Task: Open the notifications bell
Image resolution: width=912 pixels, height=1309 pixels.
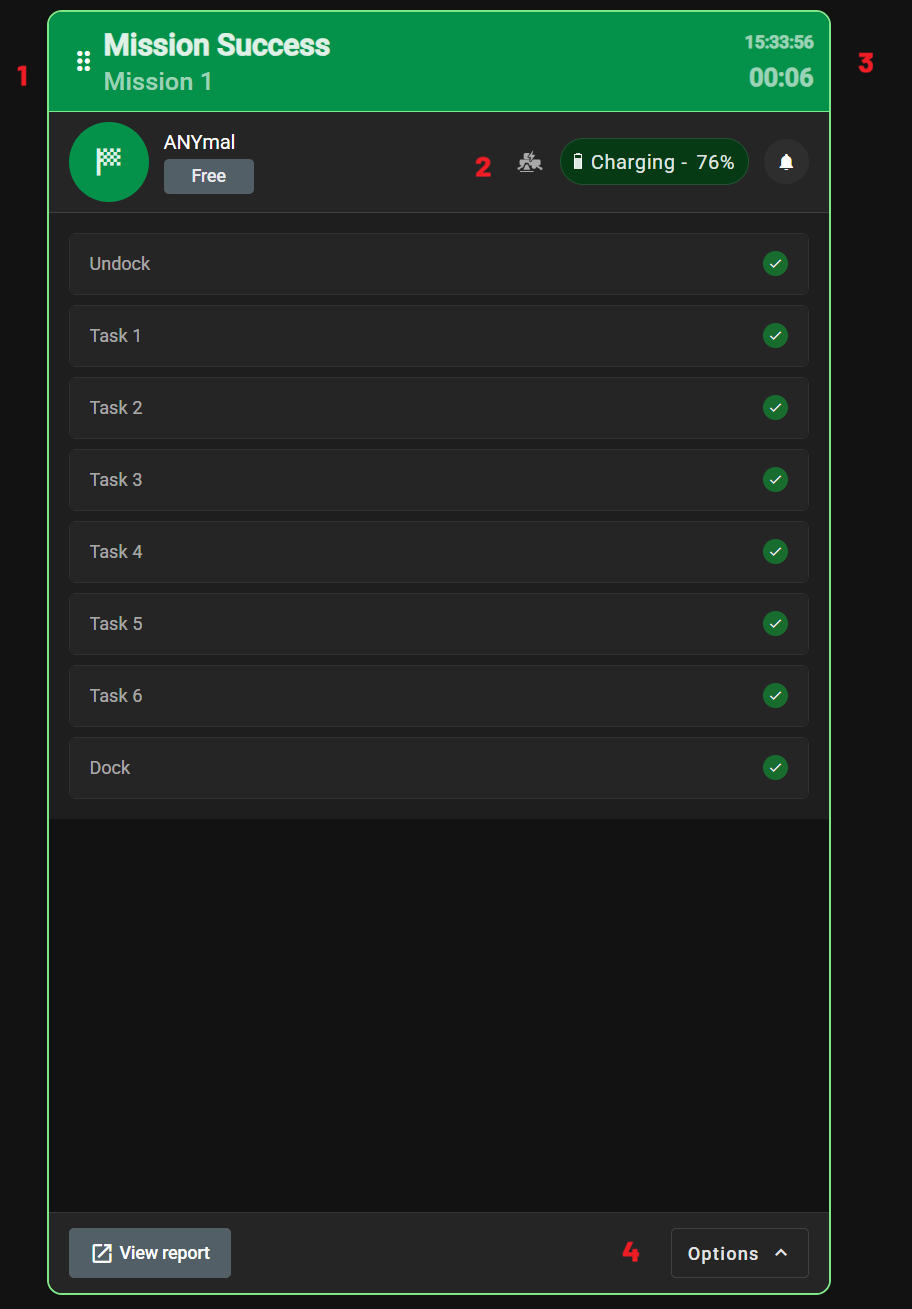Action: 786,162
